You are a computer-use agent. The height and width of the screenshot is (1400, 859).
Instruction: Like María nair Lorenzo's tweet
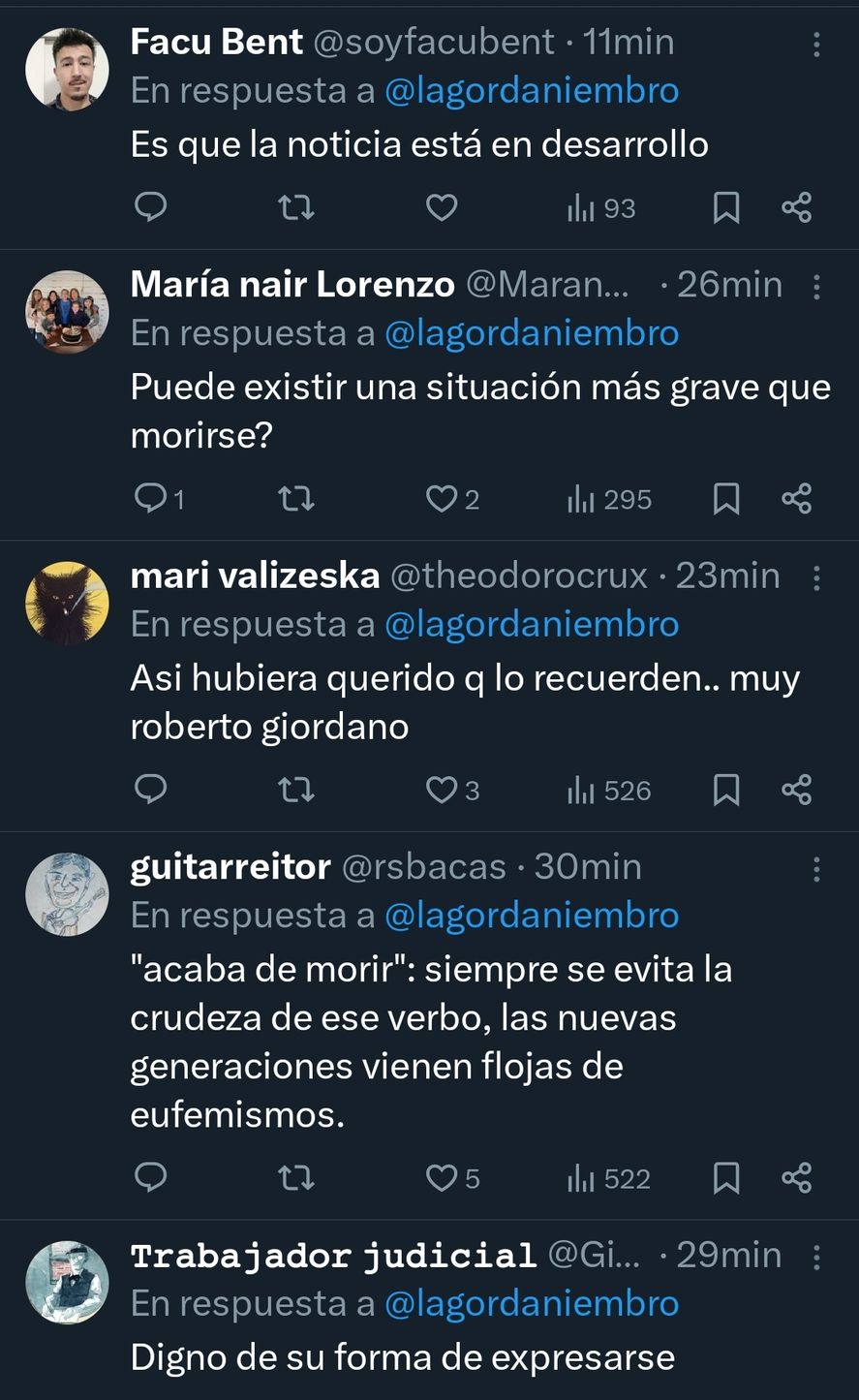(442, 499)
